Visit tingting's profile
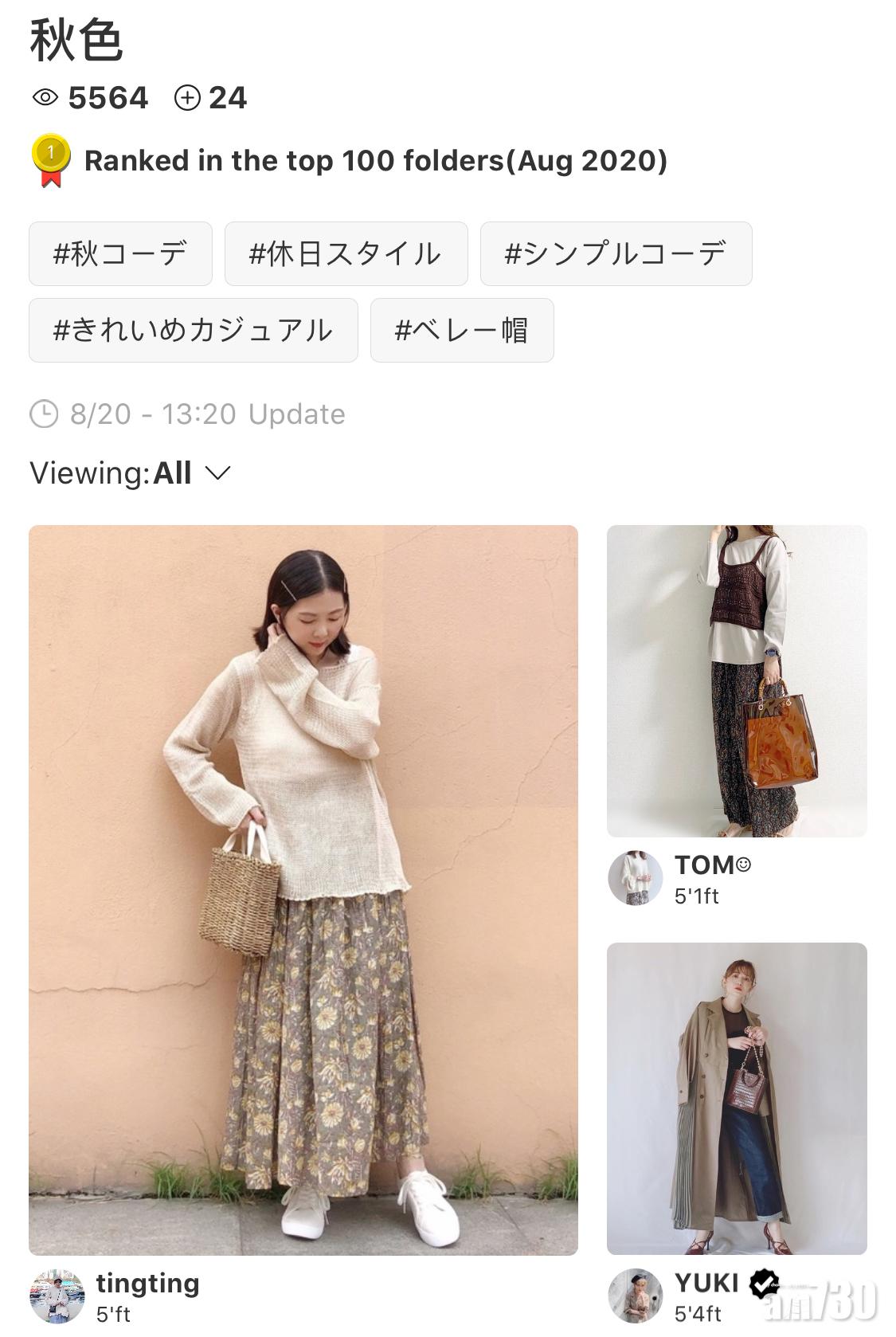The height and width of the screenshot is (1337, 896). click(x=57, y=1296)
